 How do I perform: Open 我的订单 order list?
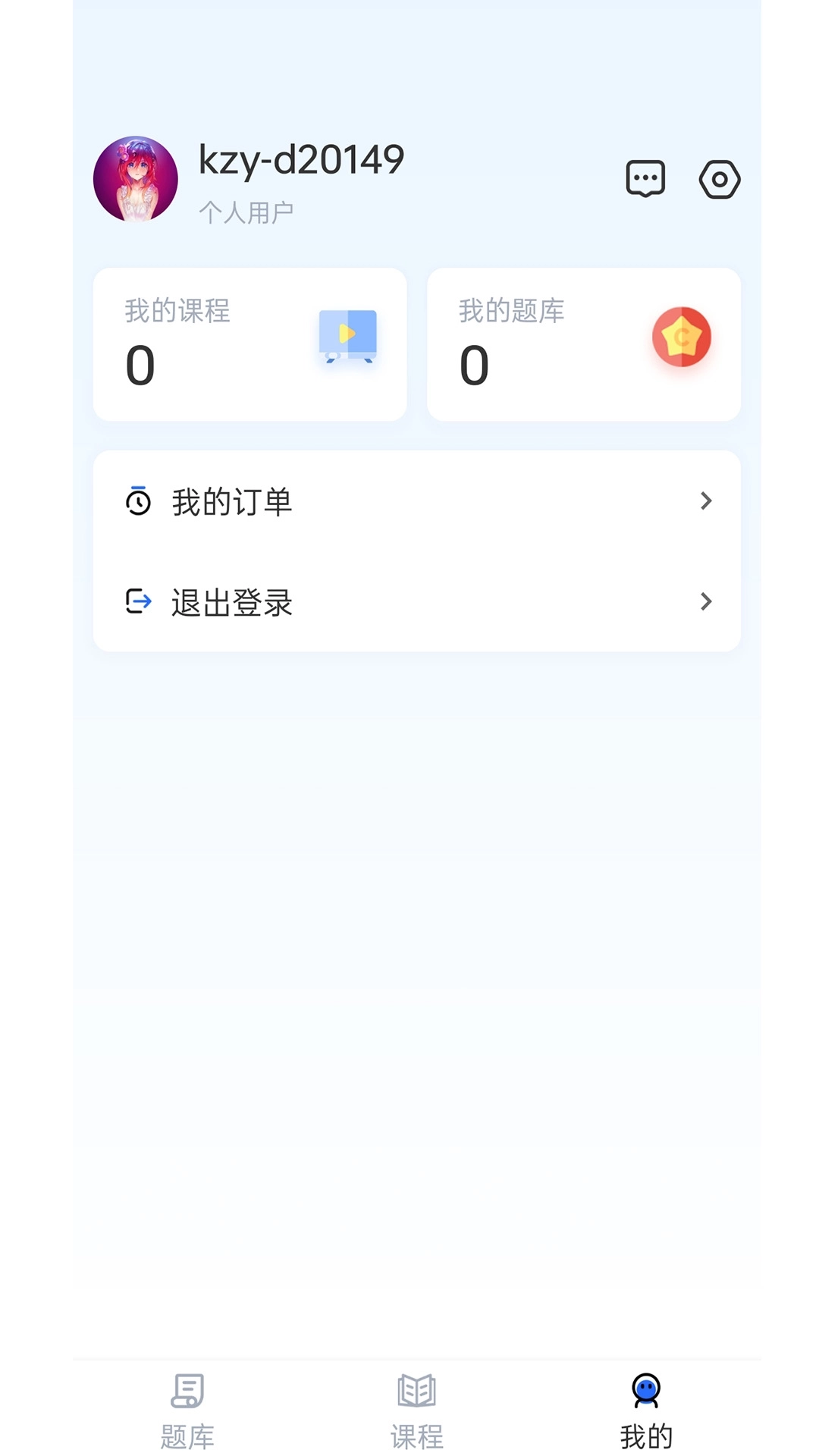tap(231, 499)
